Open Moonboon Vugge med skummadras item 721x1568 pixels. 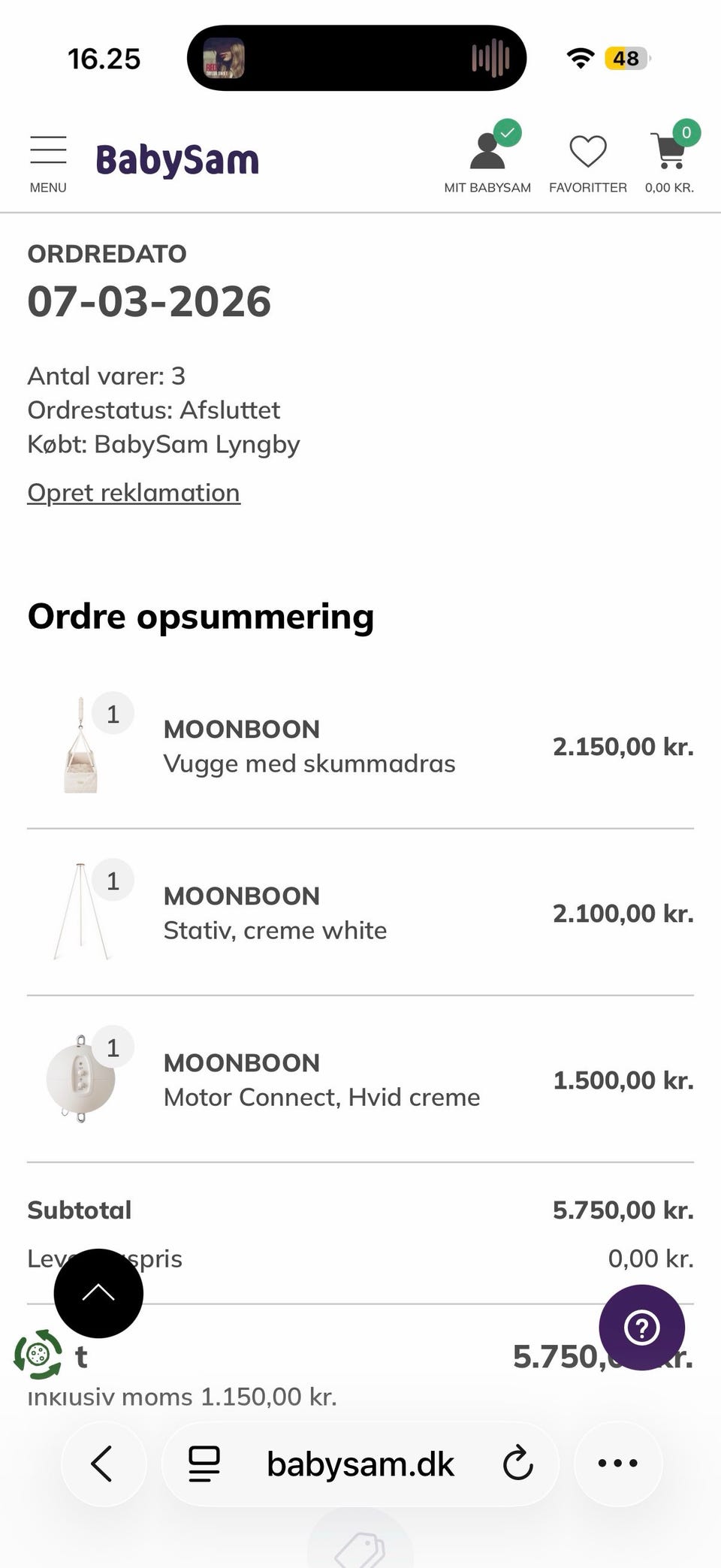(360, 746)
